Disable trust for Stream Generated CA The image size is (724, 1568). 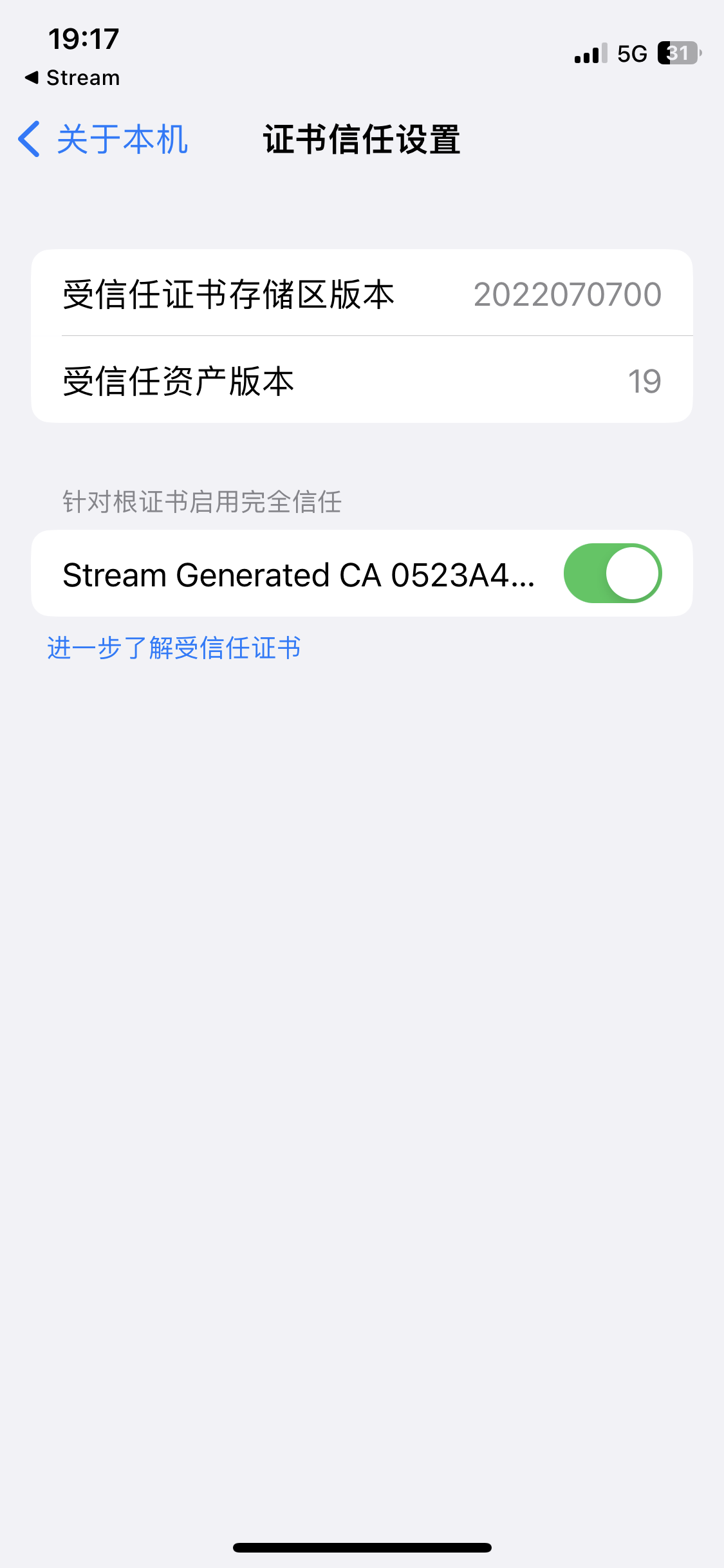tap(612, 574)
